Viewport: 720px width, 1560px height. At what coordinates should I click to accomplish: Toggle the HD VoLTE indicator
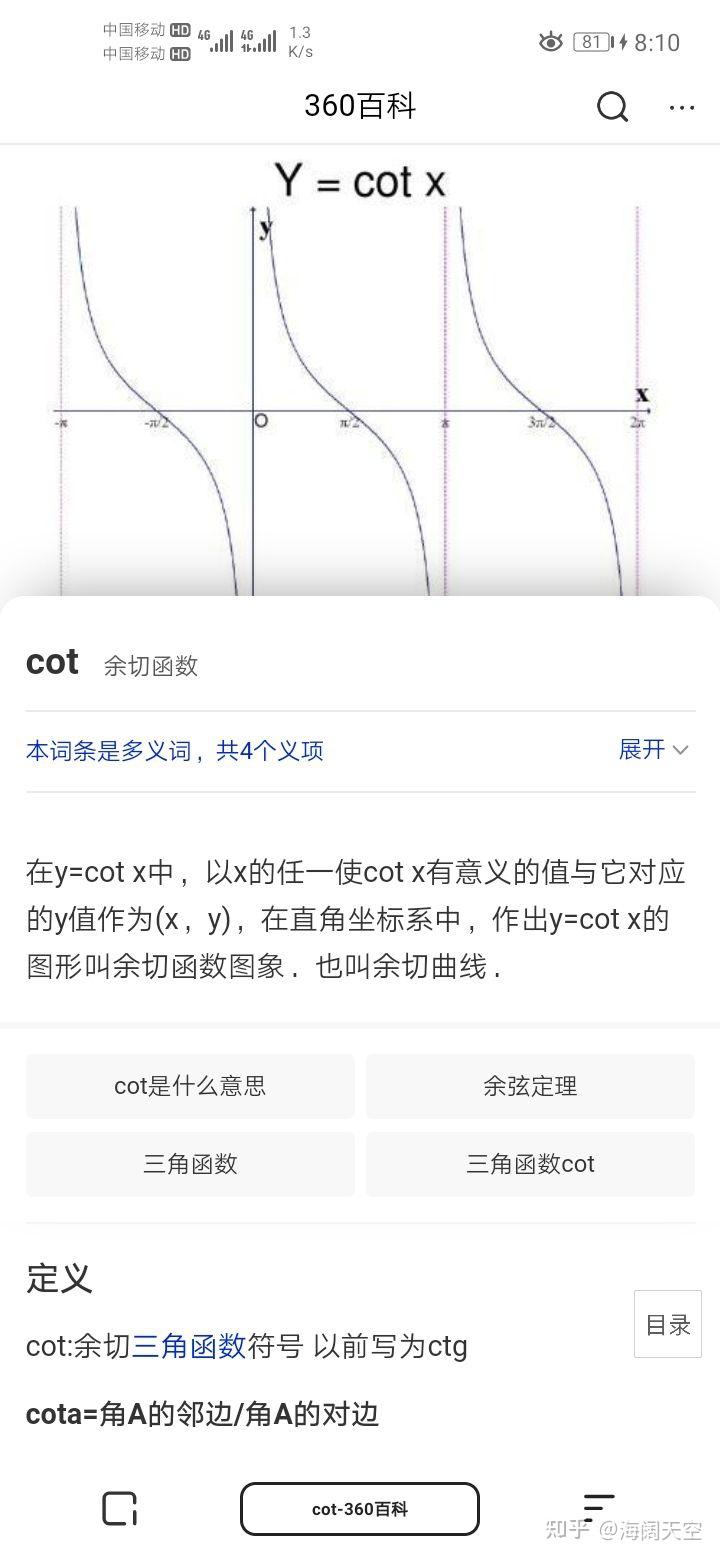point(179,30)
